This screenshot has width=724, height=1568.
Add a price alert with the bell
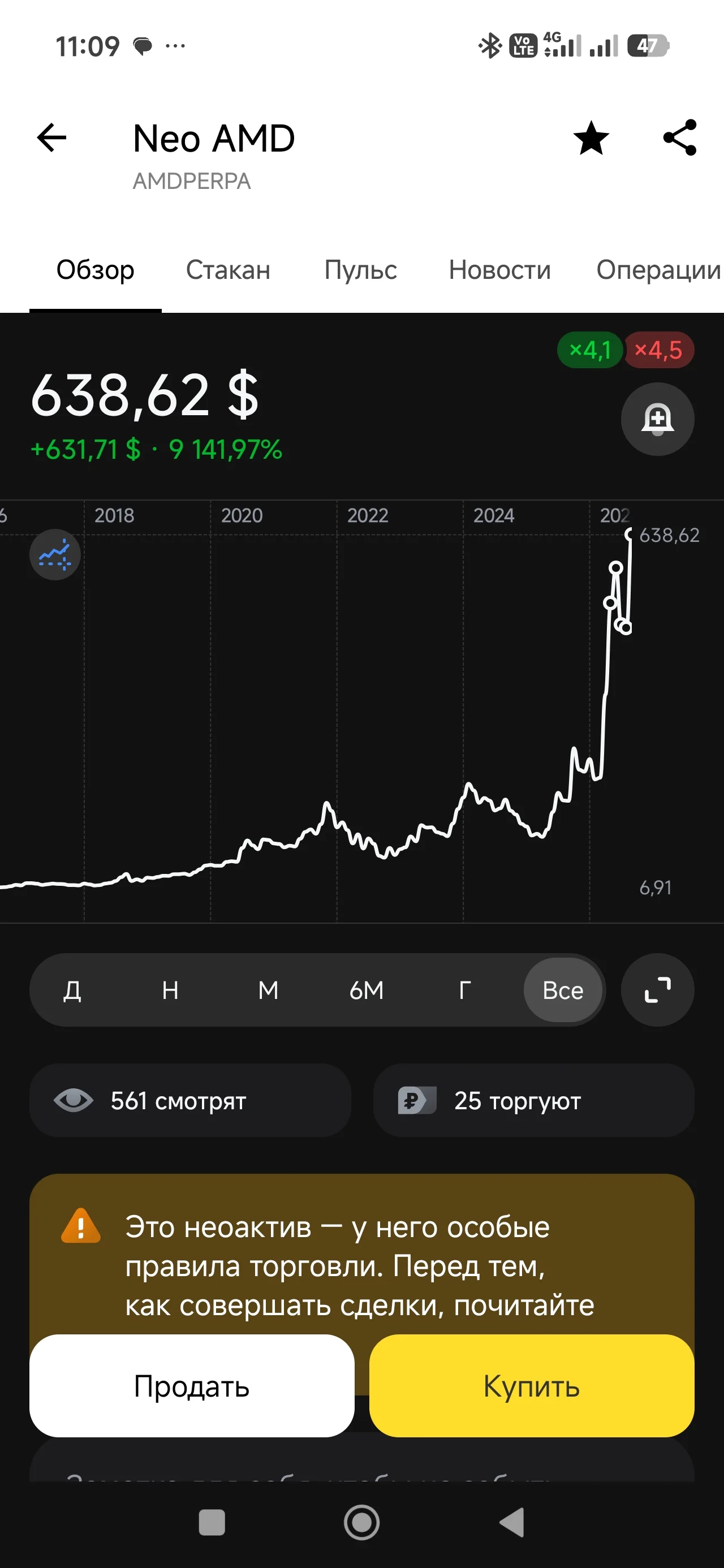[x=658, y=419]
